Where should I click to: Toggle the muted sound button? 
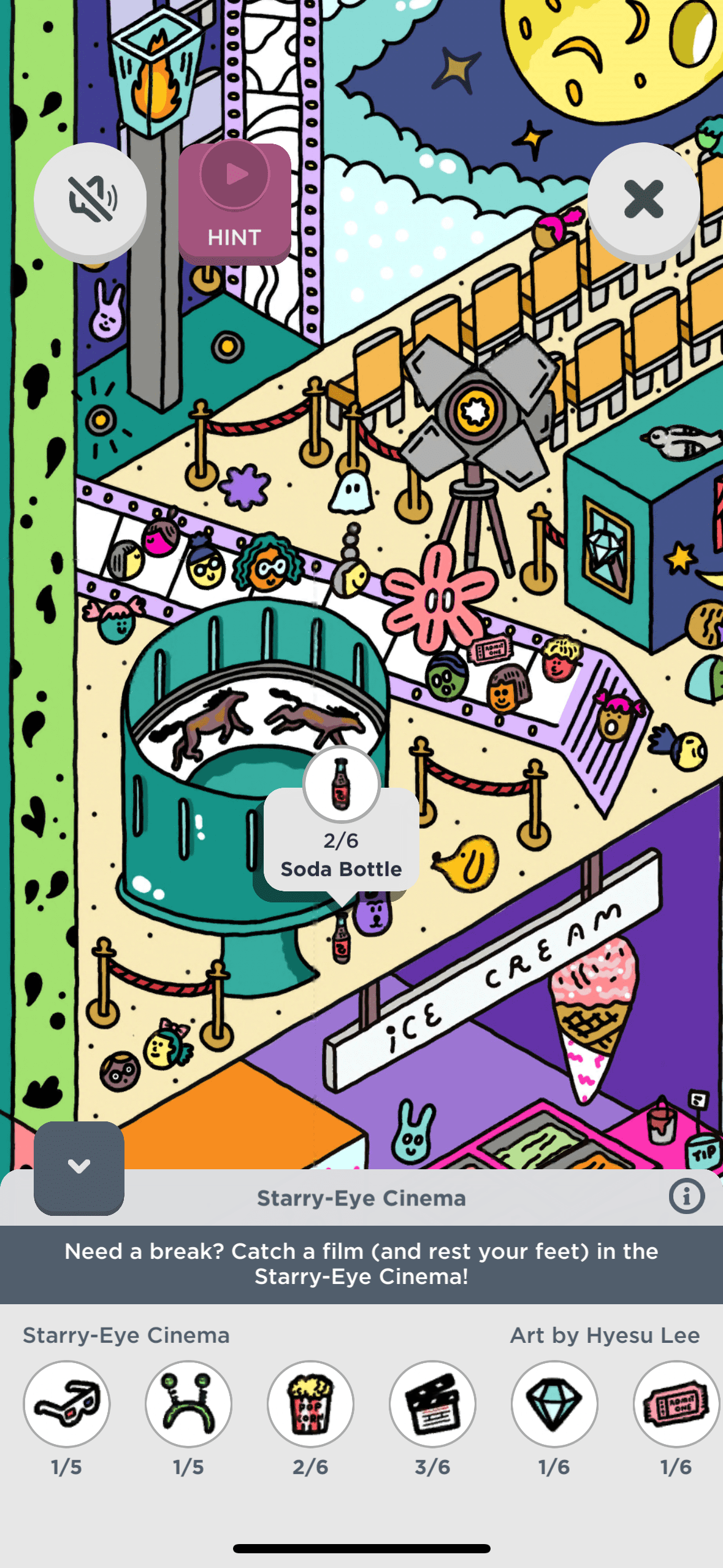90,199
